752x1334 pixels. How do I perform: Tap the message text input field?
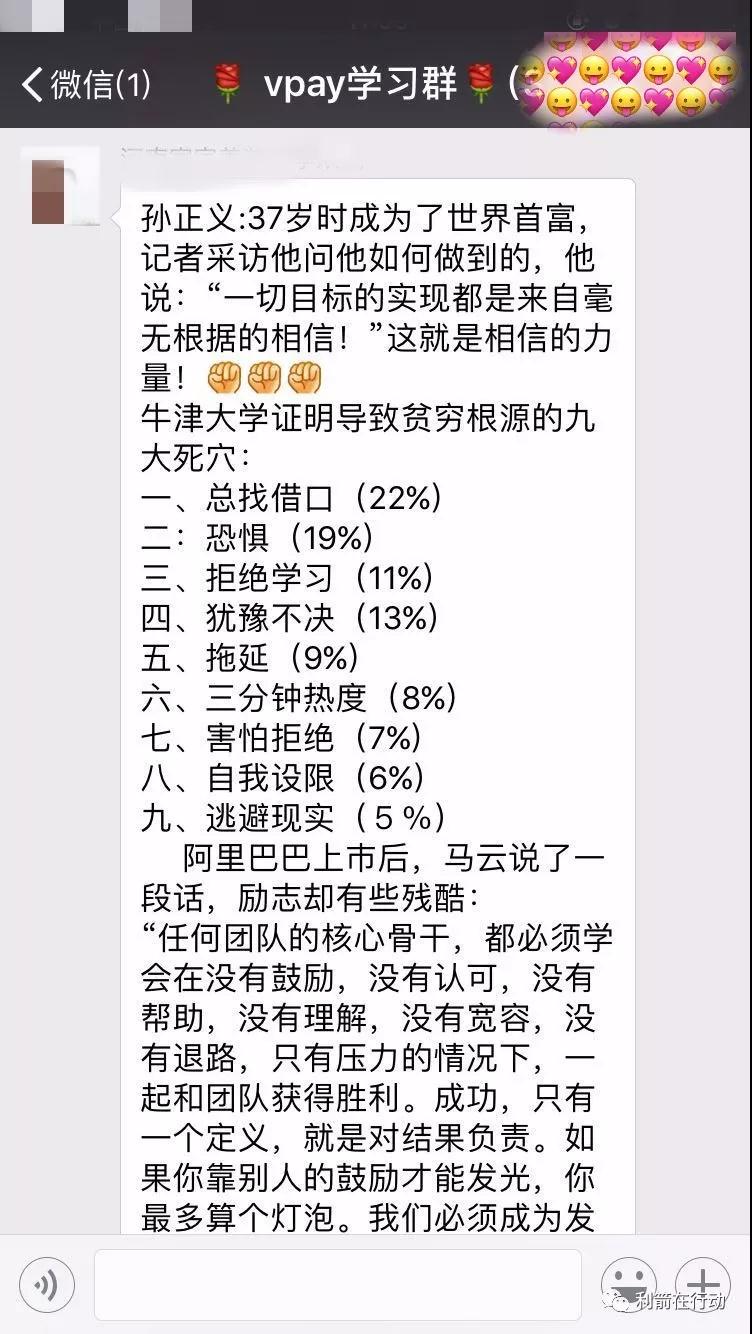337,1284
